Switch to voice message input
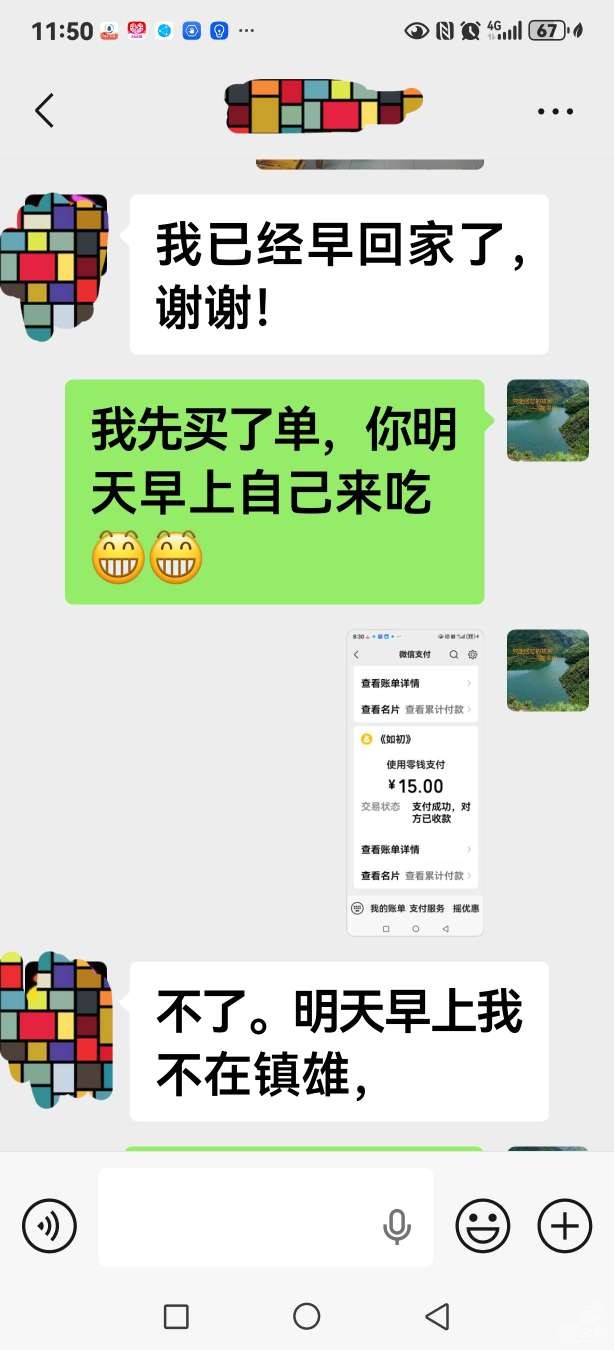 click(x=49, y=1225)
